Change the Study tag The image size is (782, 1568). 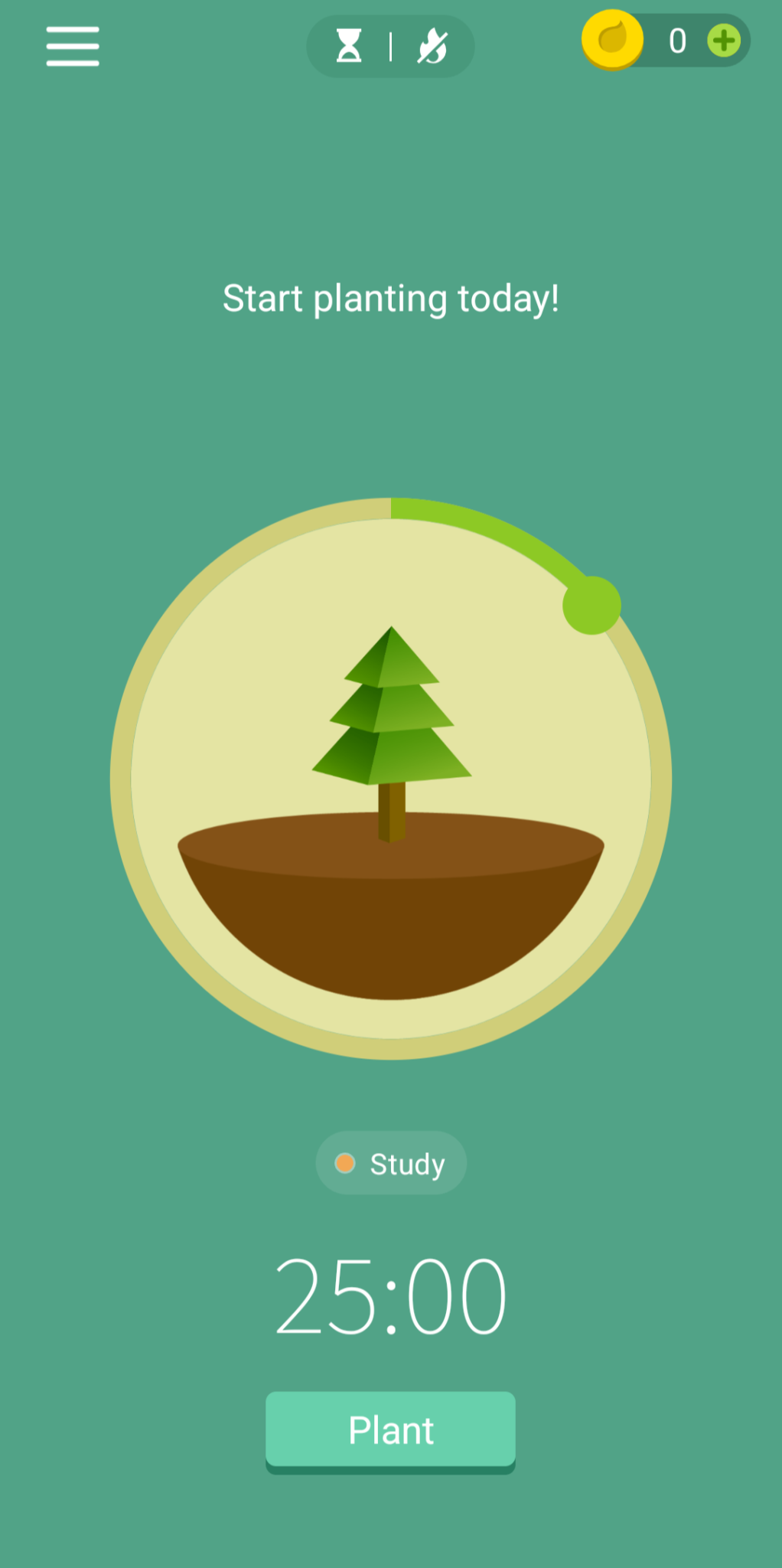click(x=391, y=1163)
